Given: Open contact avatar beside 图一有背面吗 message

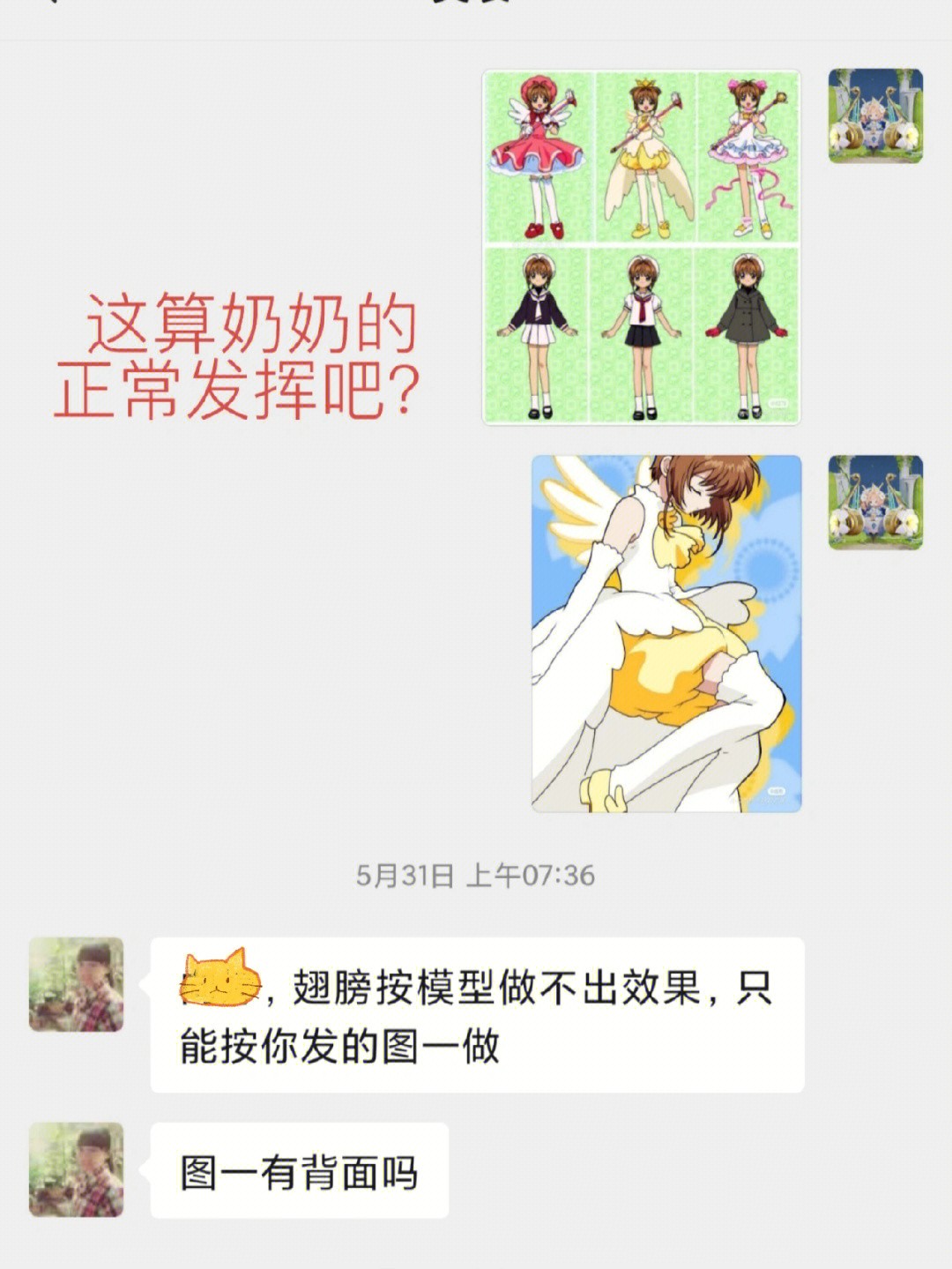Looking at the screenshot, I should 77,1169.
